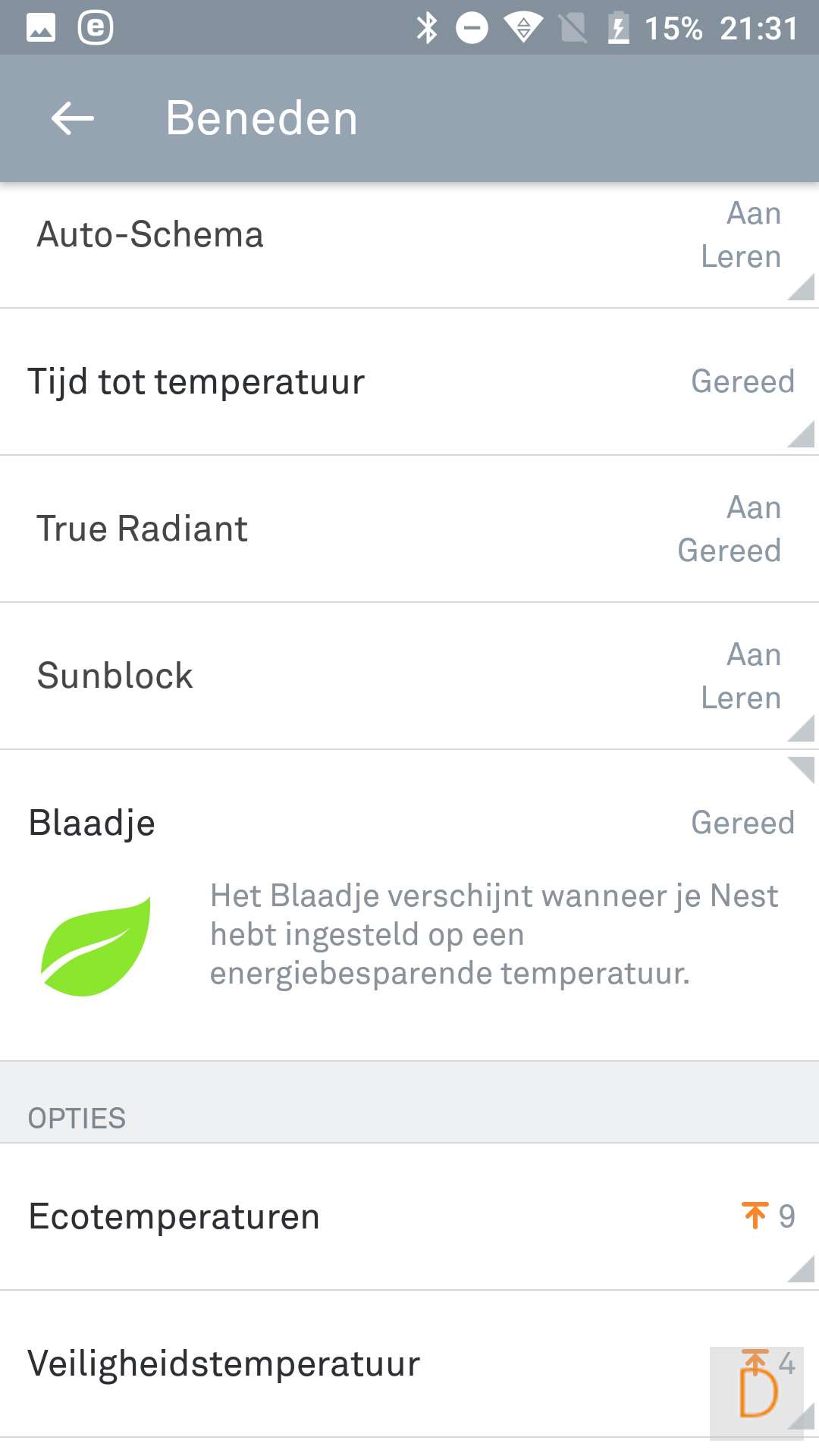Viewport: 819px width, 1456px height.
Task: Open Sunblock settings
Action: pos(409,676)
